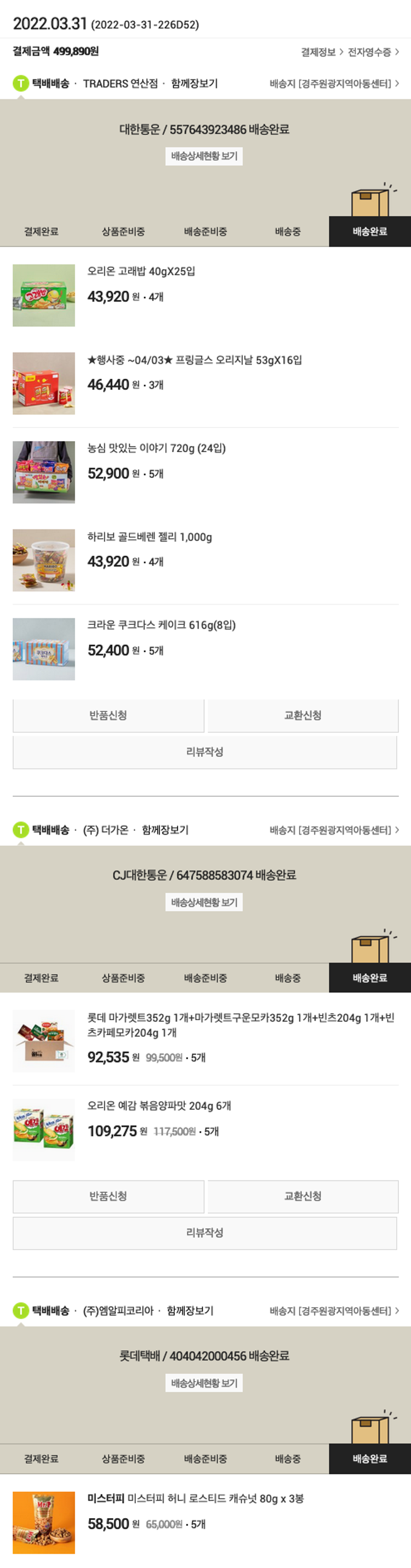View 하리보 골드베렌 젤리 1,000g item
Screen dimensions: 411x1568
[x=150, y=537]
